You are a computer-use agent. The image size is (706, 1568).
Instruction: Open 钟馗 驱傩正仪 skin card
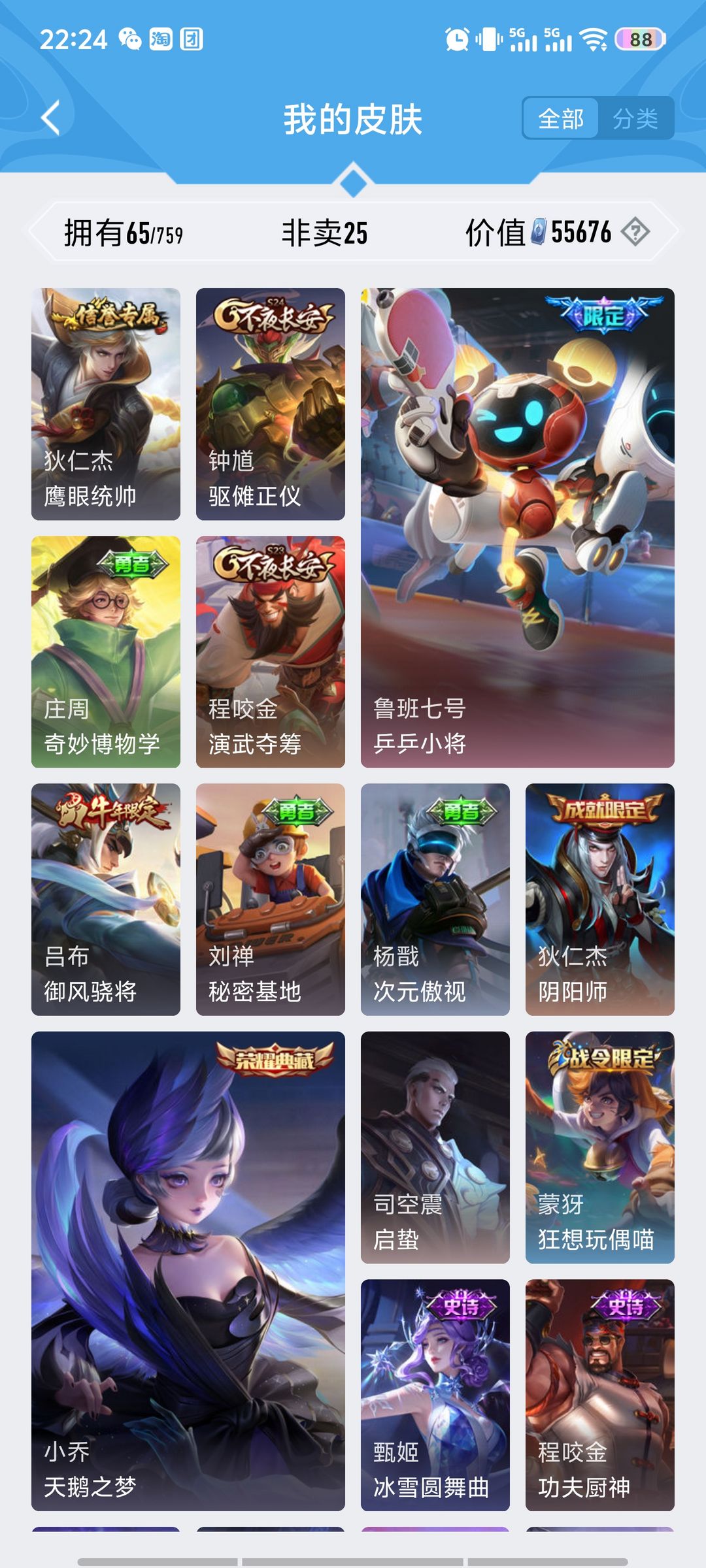tap(271, 404)
